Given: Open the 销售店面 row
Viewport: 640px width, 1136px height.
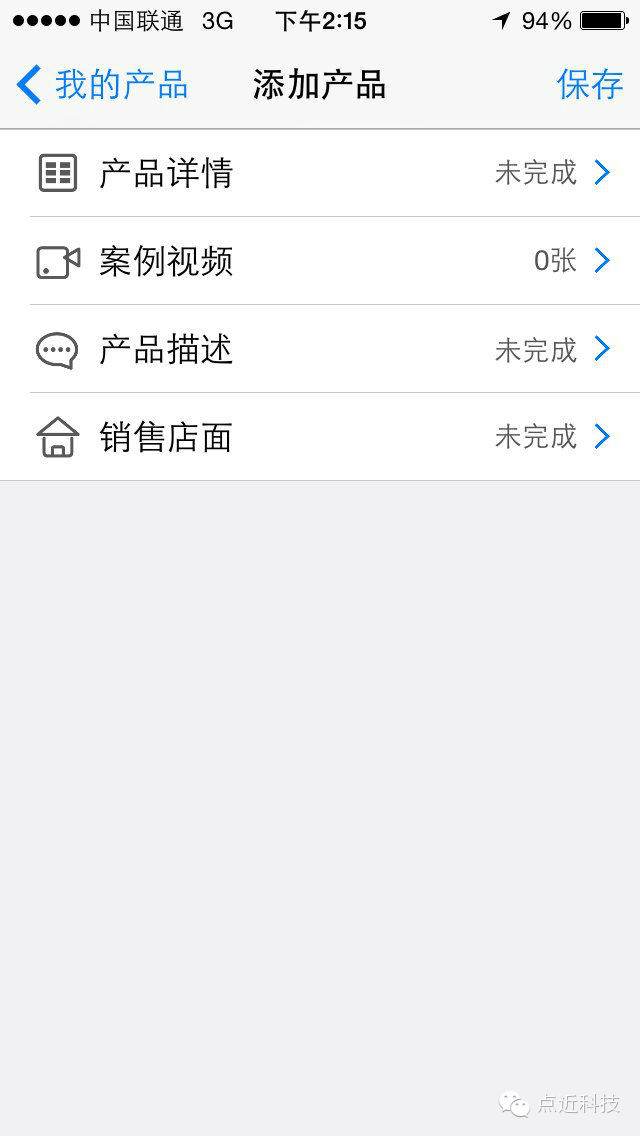Looking at the screenshot, I should pos(320,438).
